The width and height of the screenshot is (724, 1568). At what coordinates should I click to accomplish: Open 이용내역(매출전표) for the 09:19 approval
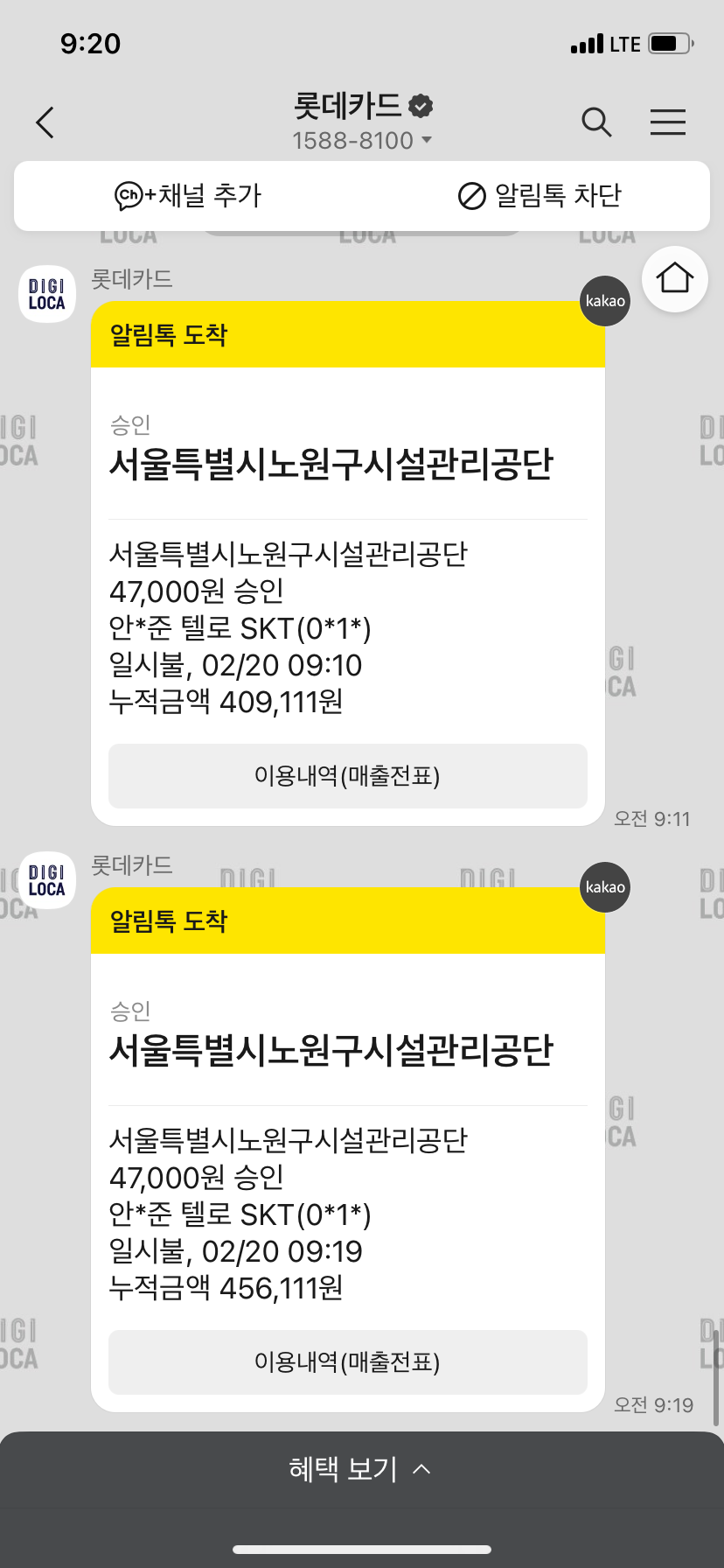[347, 1362]
